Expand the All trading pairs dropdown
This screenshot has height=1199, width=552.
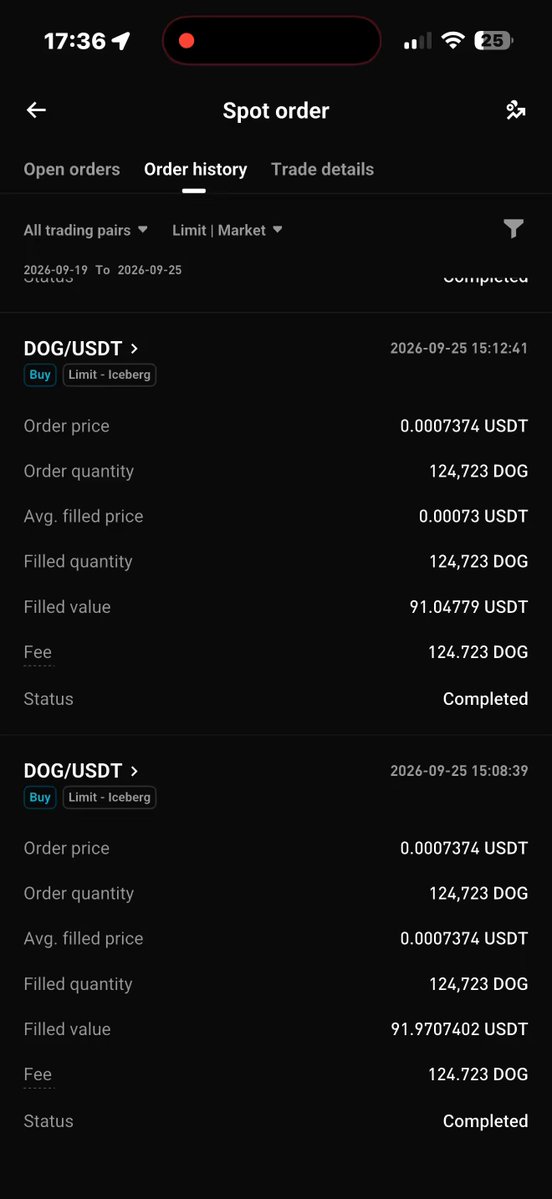[86, 230]
